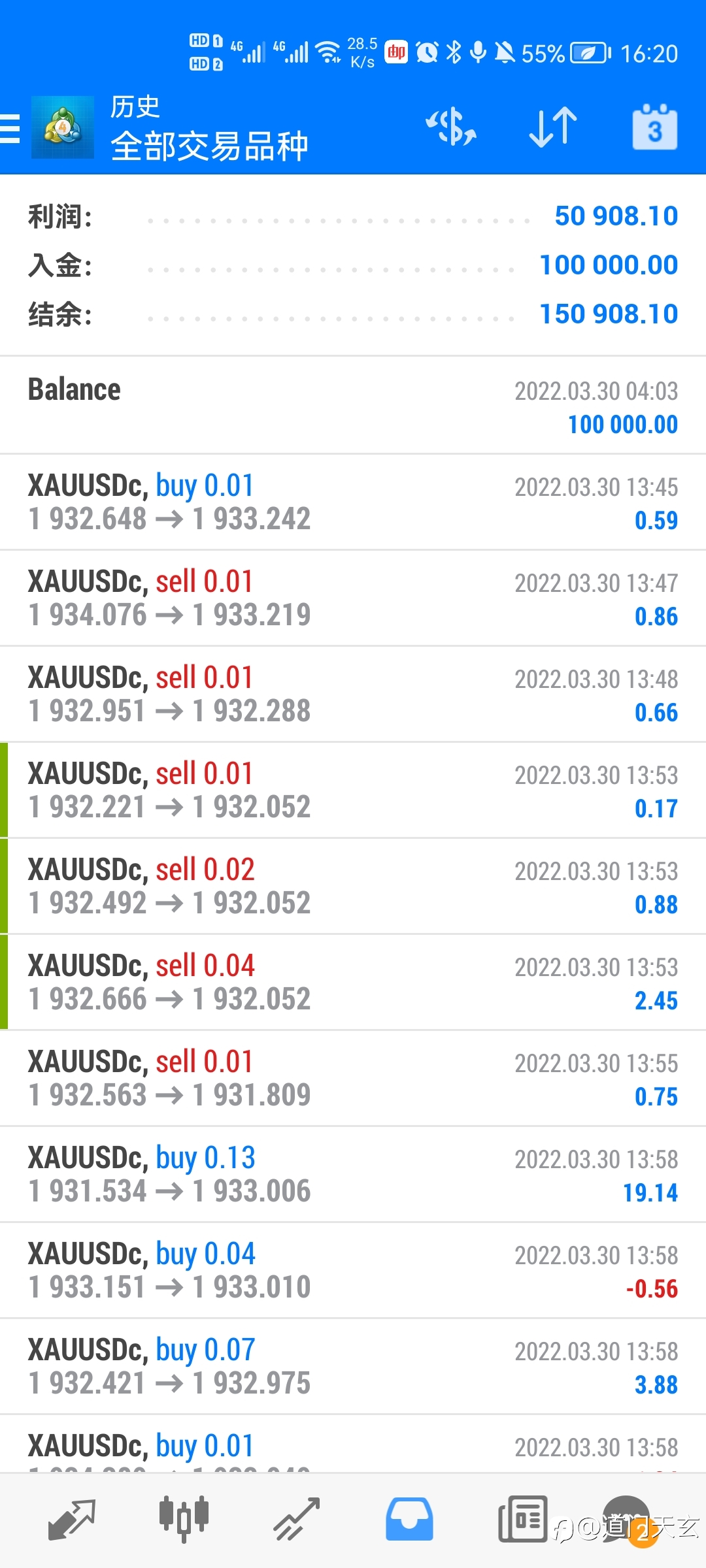View the sell 0.01 trade at 13:48
Image resolution: width=706 pixels, height=1568 pixels.
353,694
